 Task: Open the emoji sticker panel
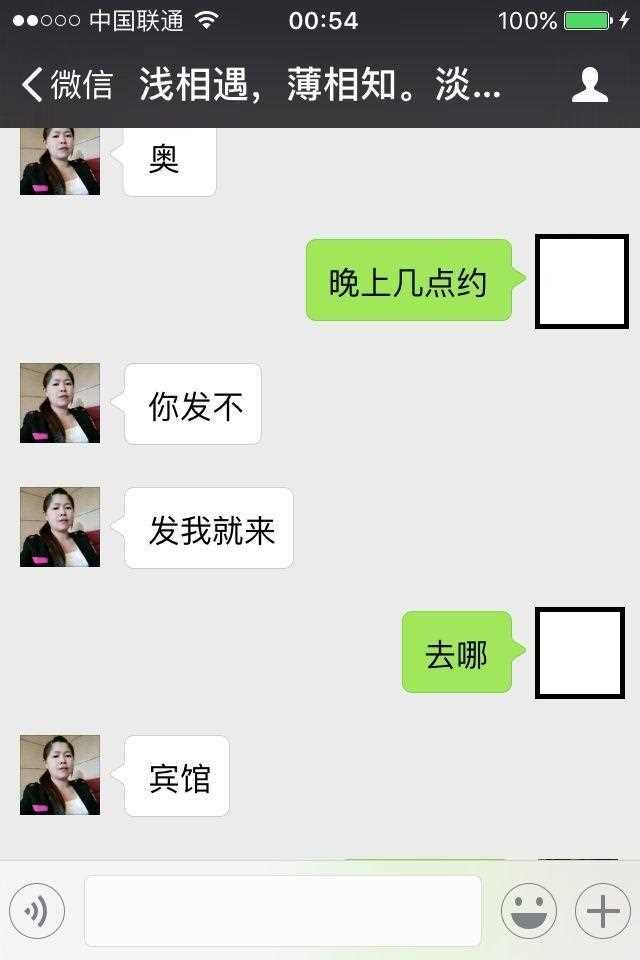click(x=528, y=911)
